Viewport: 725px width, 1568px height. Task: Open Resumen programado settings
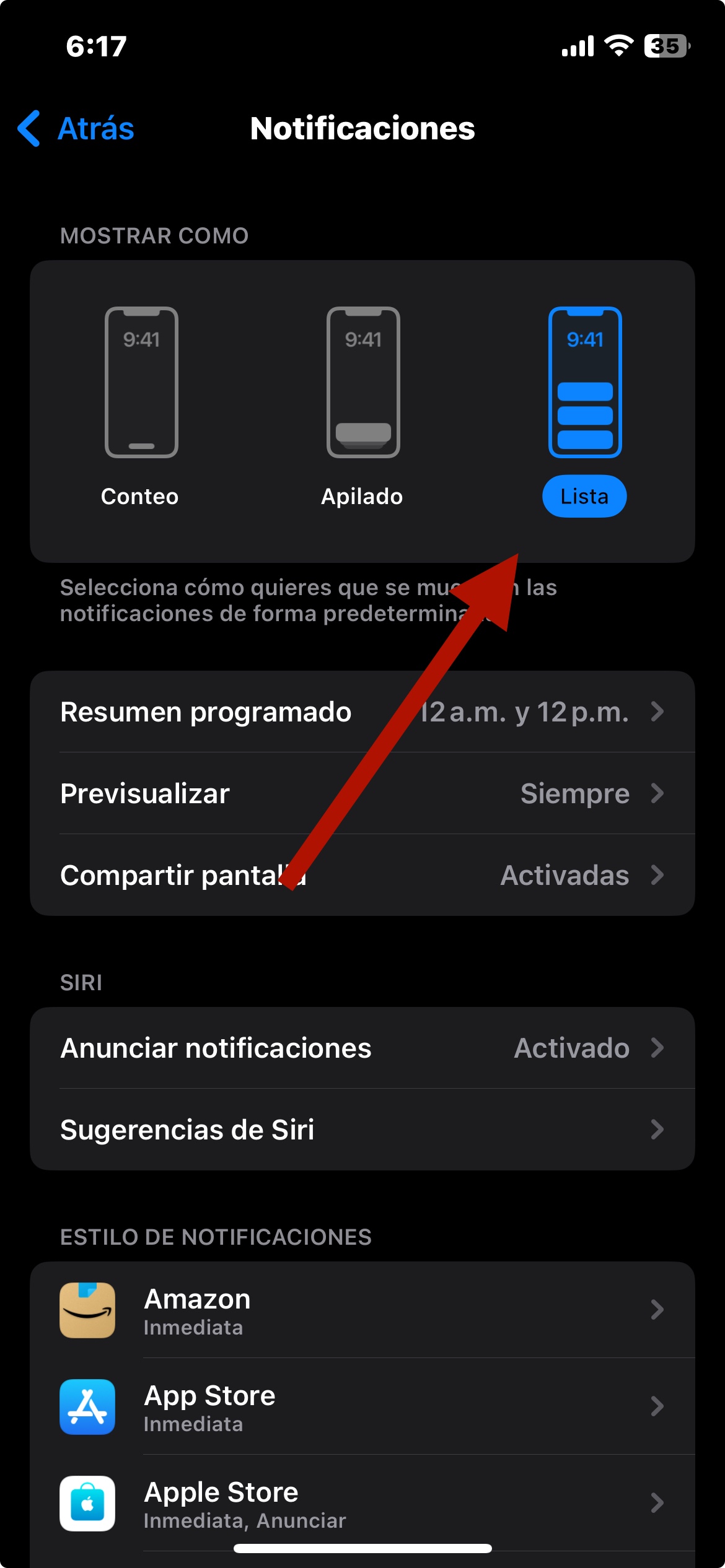[362, 712]
